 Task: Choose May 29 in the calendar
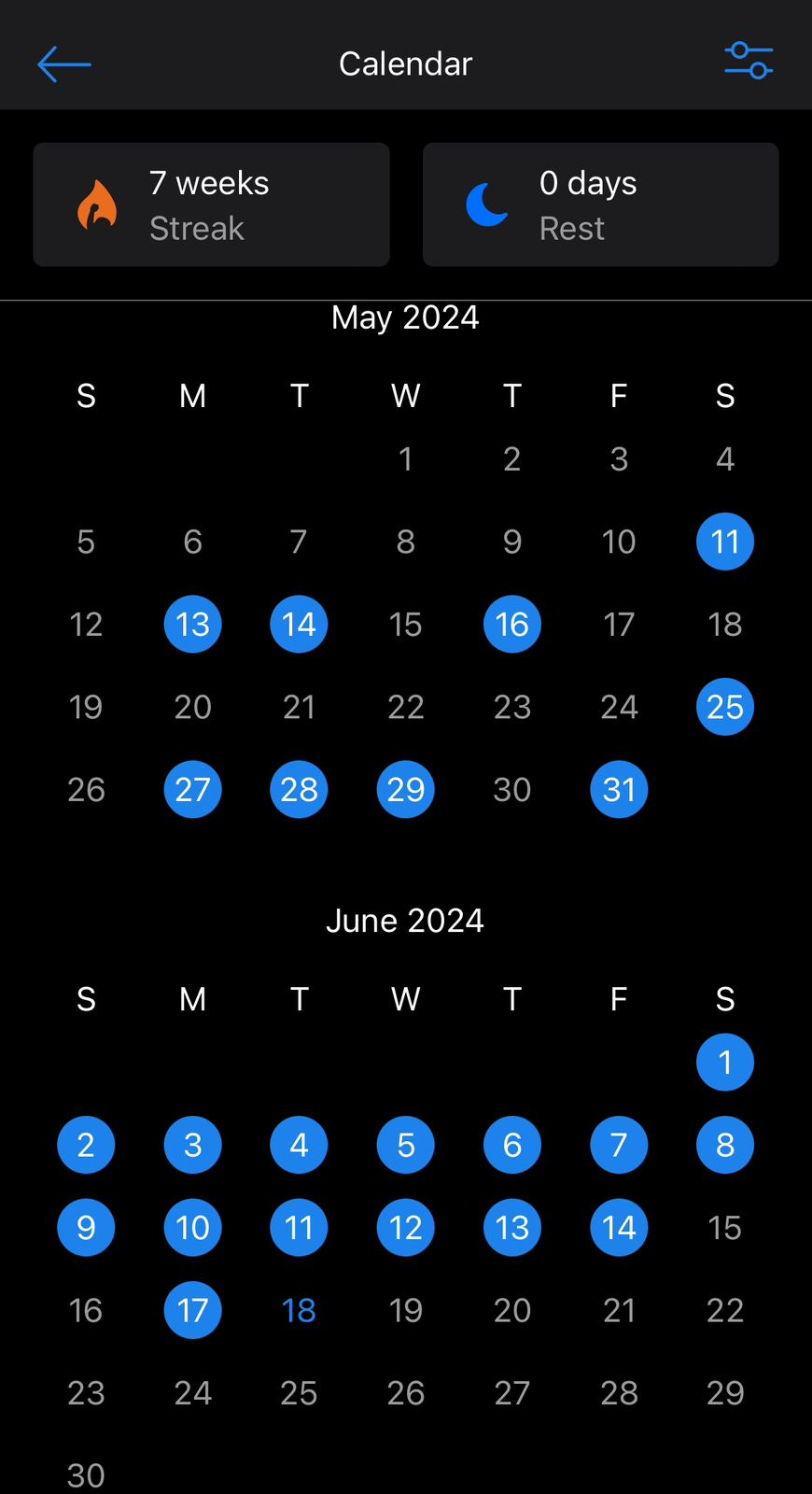[x=406, y=790]
